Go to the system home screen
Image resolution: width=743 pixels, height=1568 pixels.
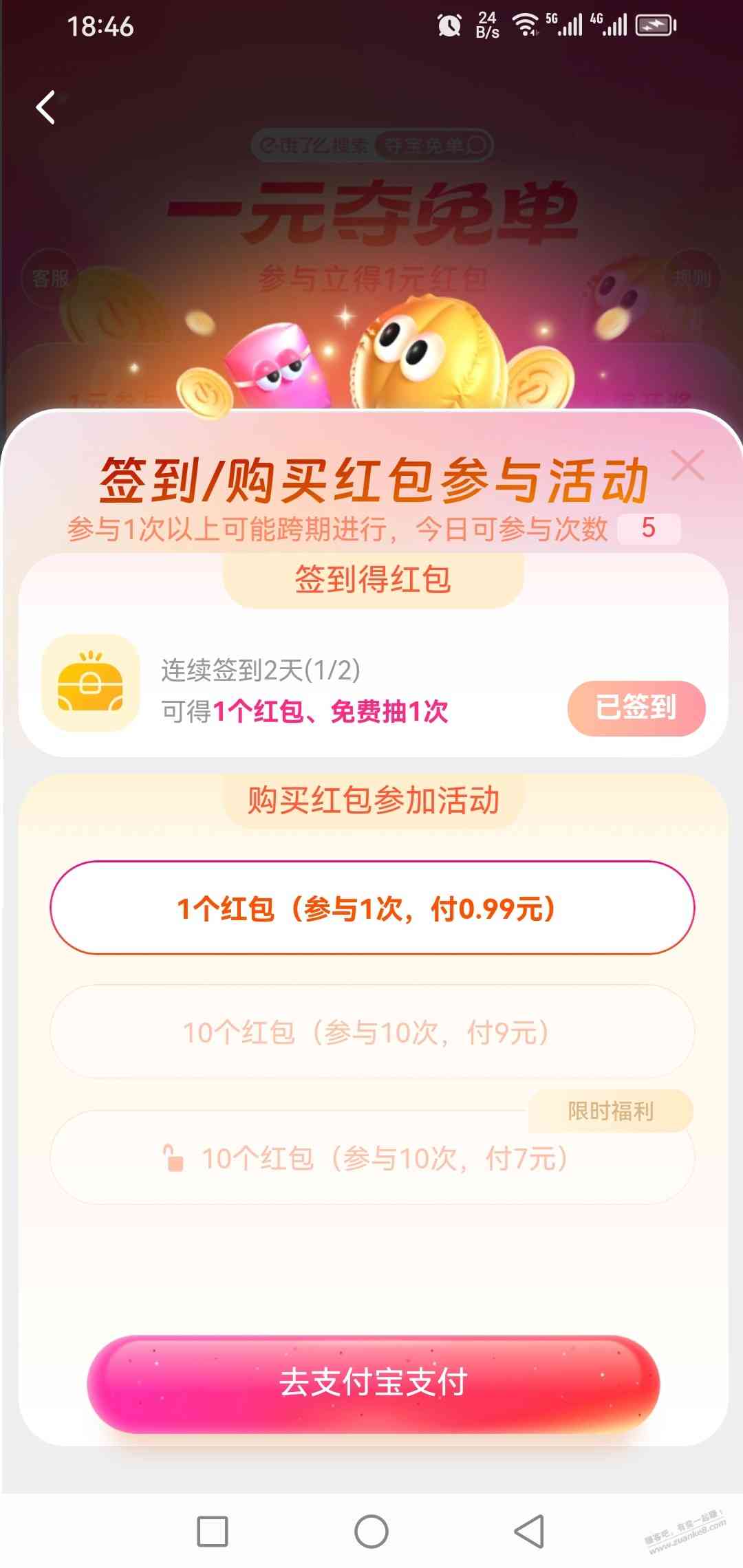[x=371, y=1532]
